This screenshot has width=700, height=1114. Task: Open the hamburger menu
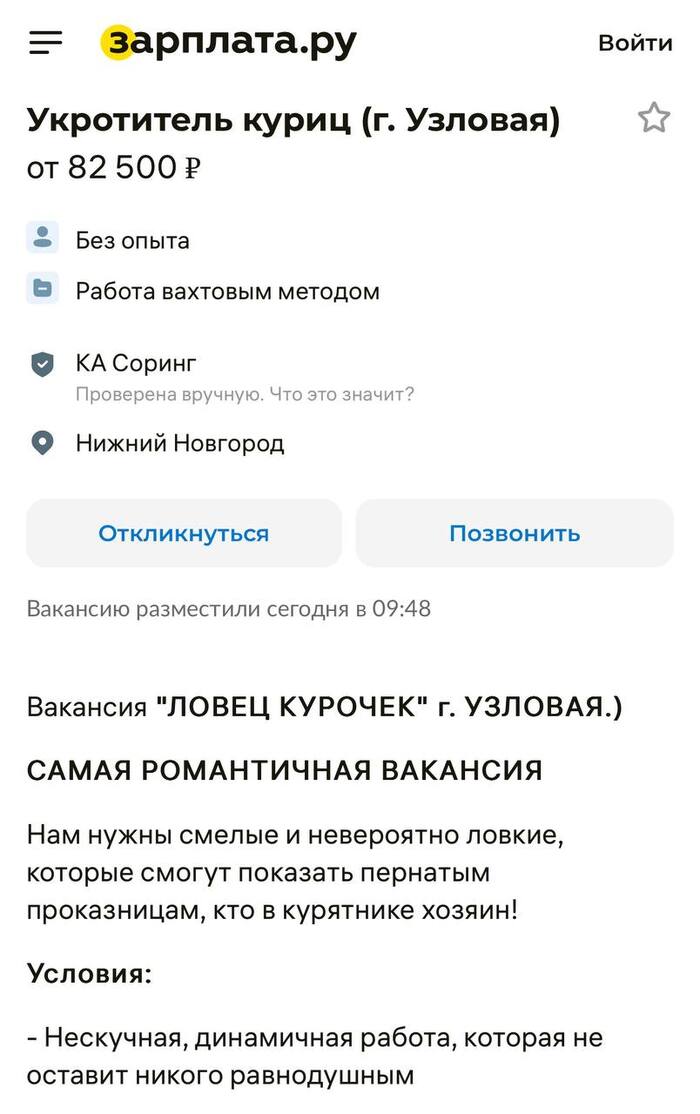click(x=45, y=42)
